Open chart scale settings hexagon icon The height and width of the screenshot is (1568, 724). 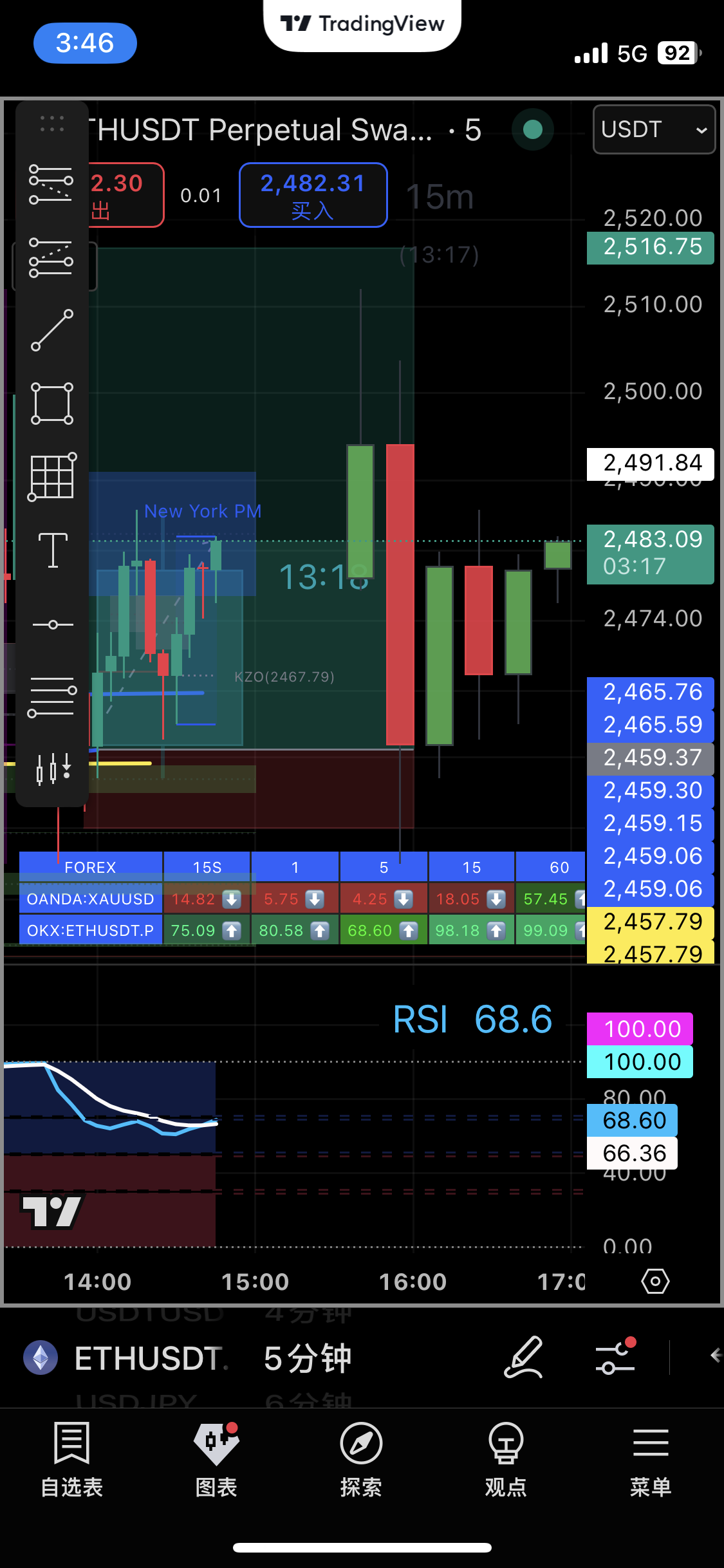(x=655, y=1282)
